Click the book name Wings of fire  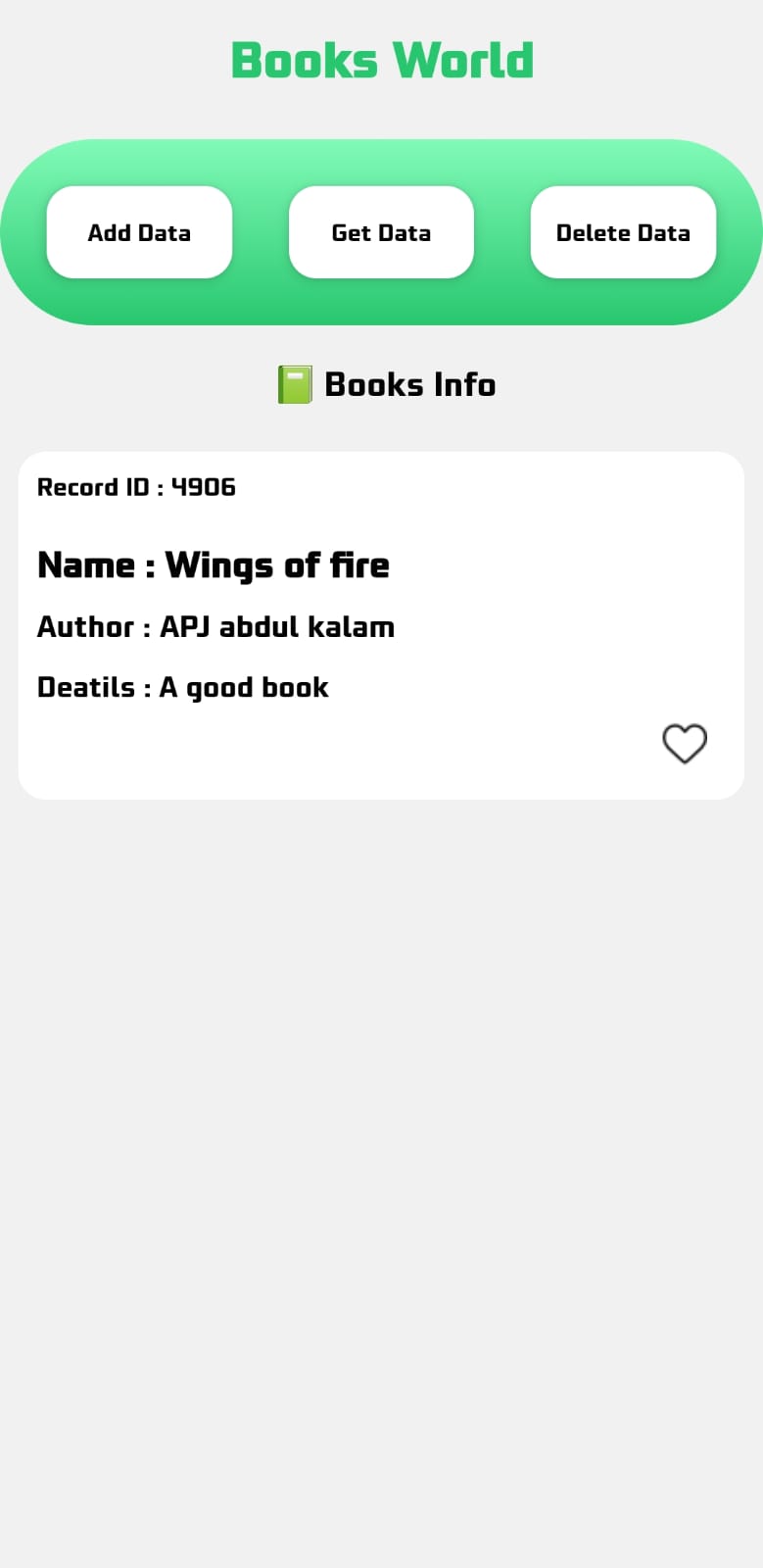coord(213,564)
